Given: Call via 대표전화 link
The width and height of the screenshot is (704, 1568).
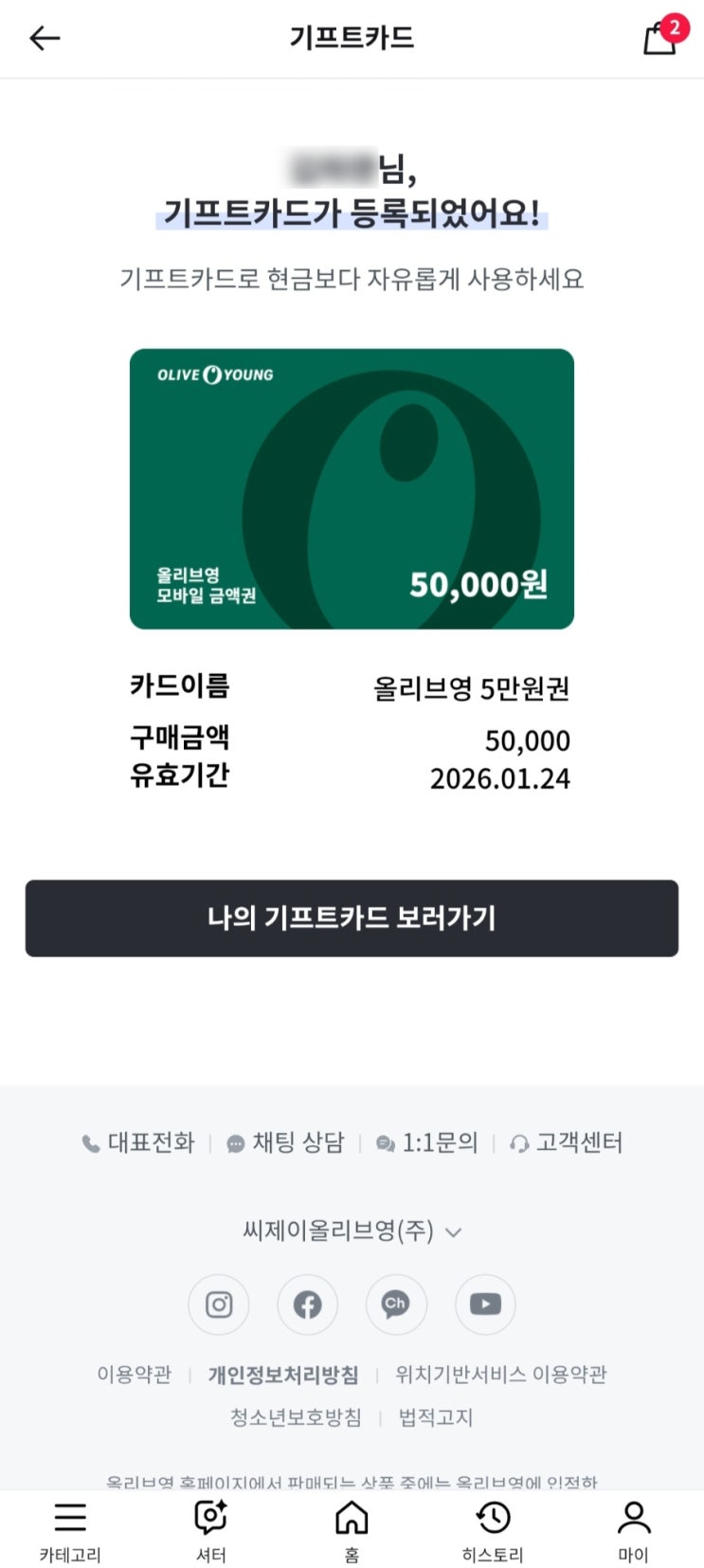Looking at the screenshot, I should pyautogui.click(x=138, y=1142).
